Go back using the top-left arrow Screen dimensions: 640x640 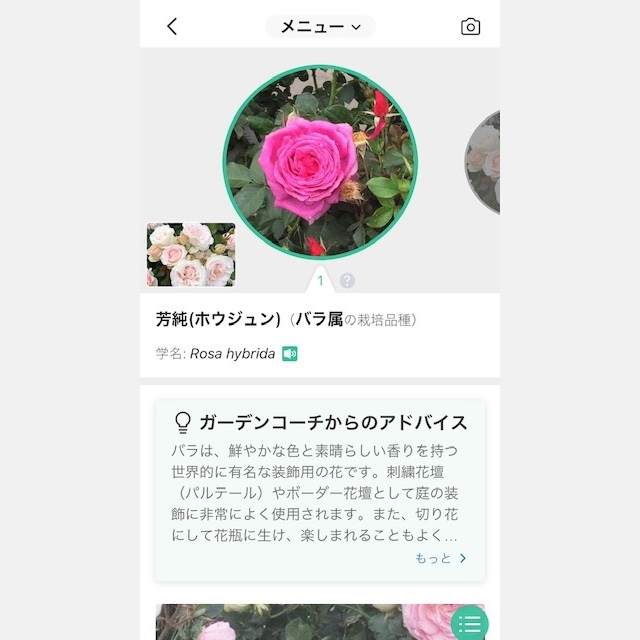[x=172, y=27]
